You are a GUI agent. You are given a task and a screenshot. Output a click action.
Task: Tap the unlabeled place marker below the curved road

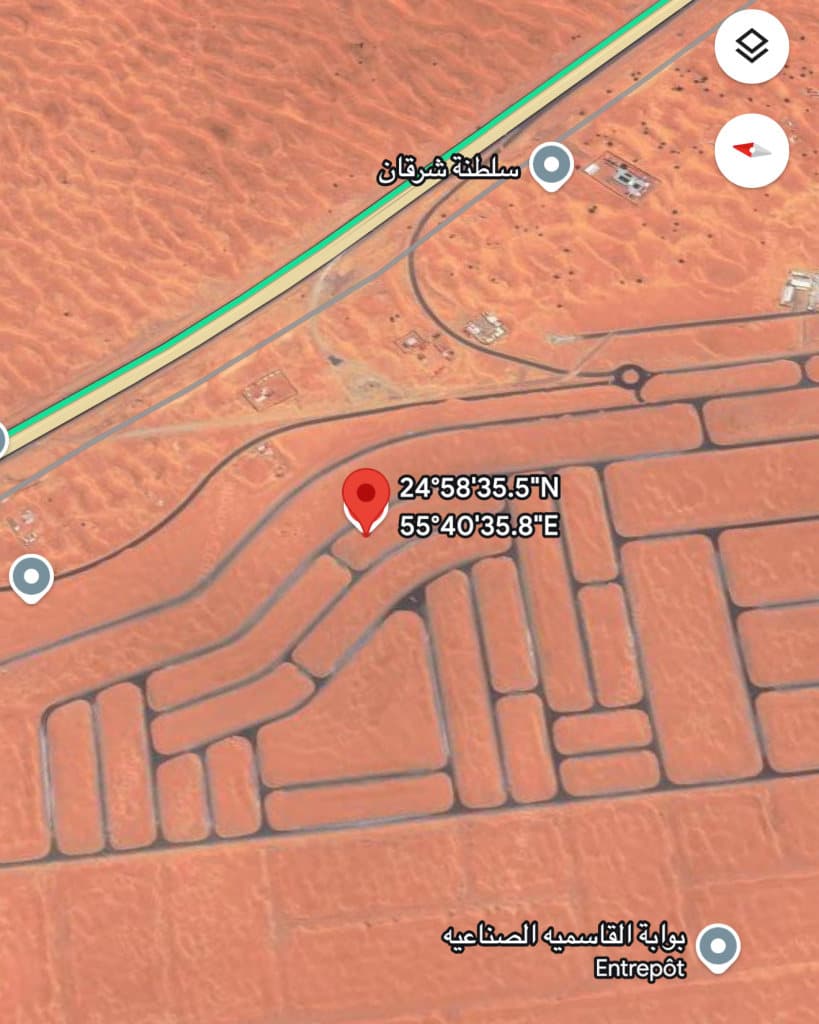point(31,577)
